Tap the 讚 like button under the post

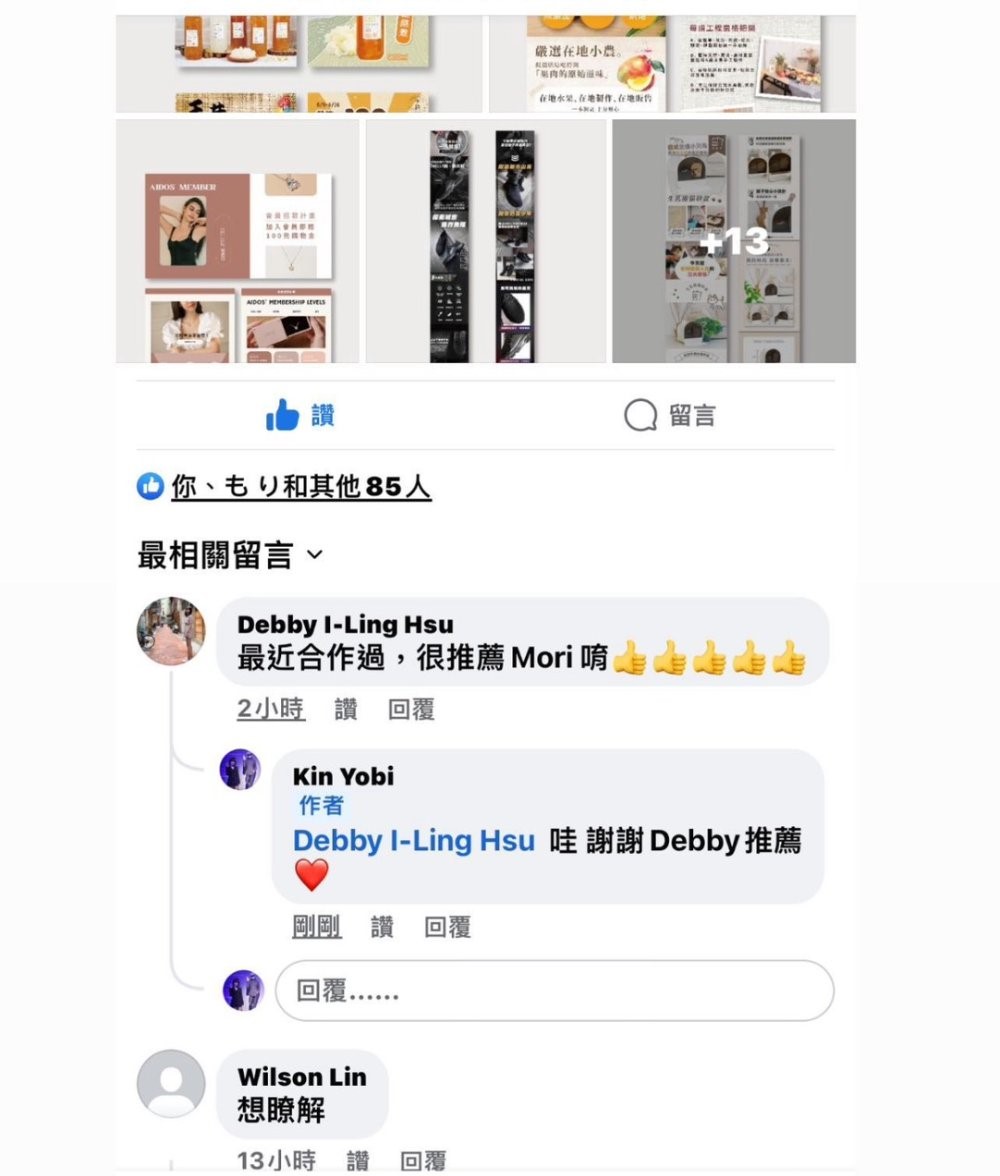coord(300,415)
